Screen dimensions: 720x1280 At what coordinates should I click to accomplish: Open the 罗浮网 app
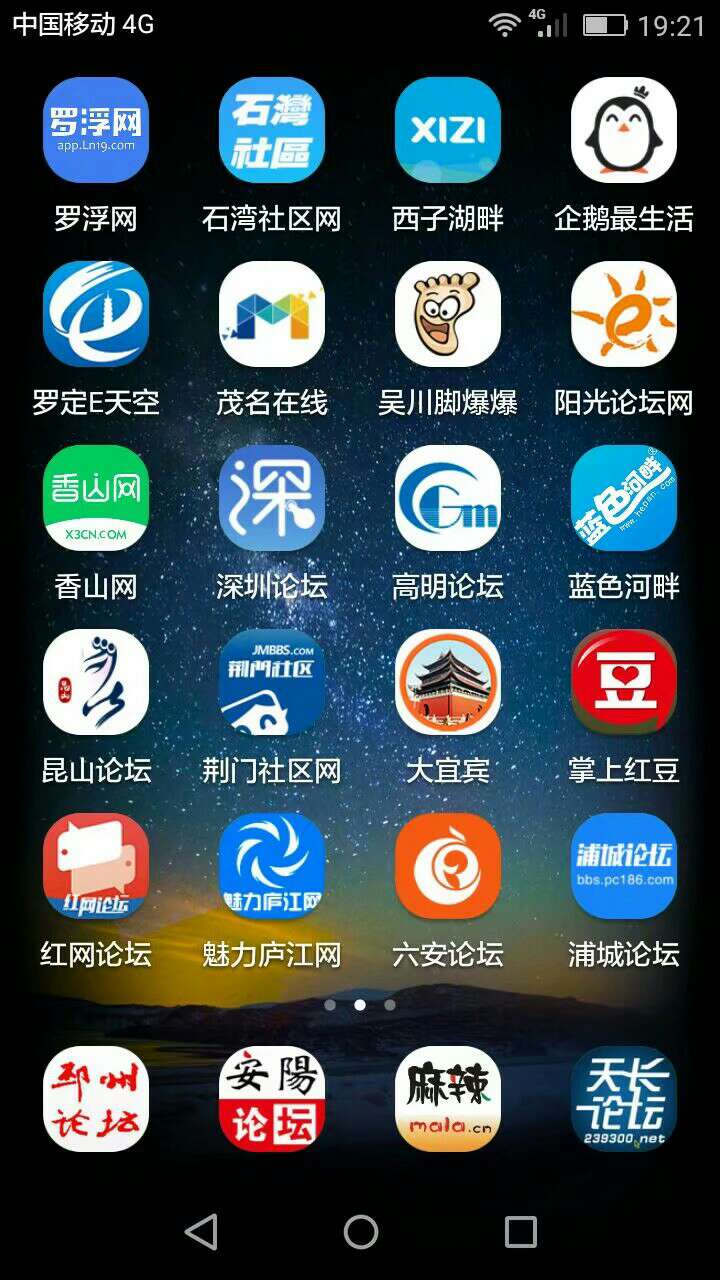(x=96, y=130)
